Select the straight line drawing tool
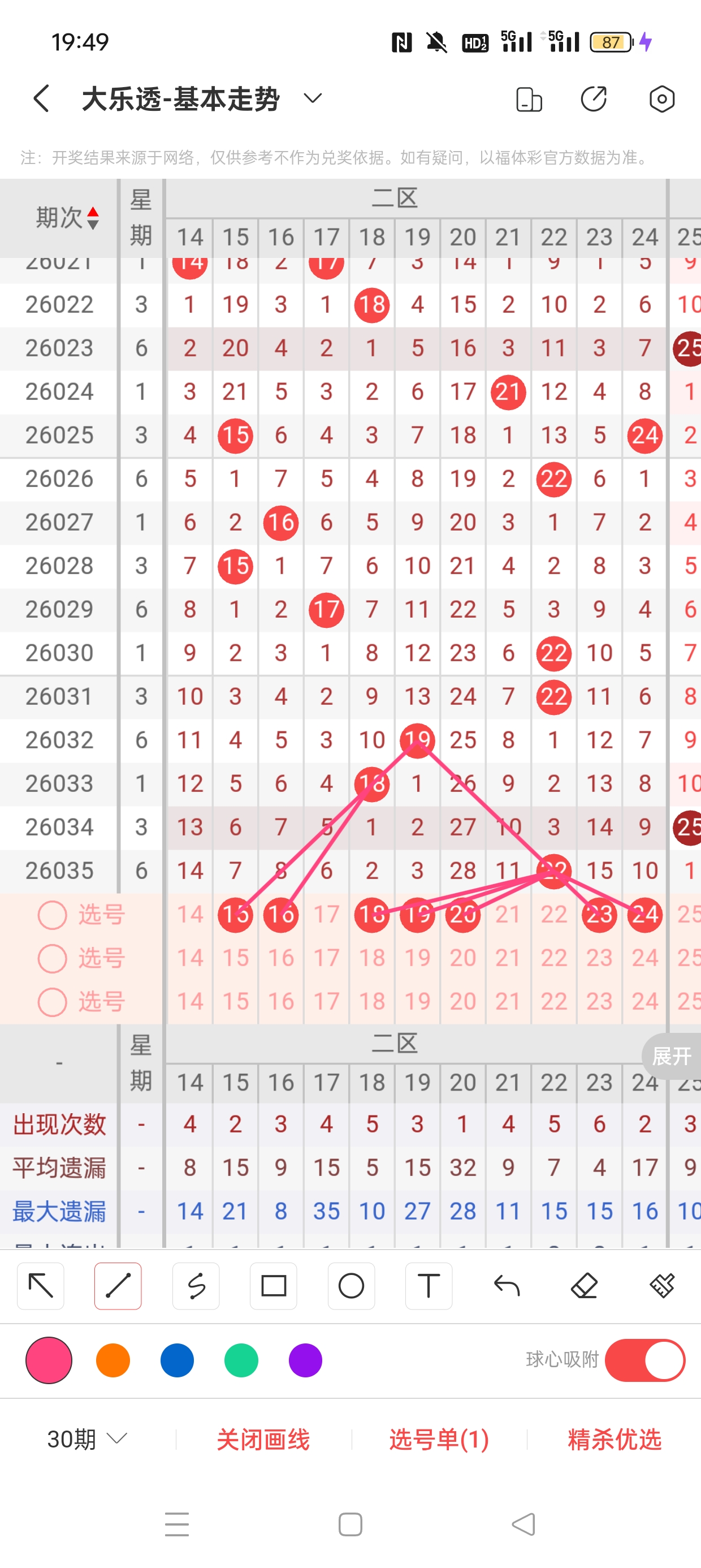 tap(118, 1286)
